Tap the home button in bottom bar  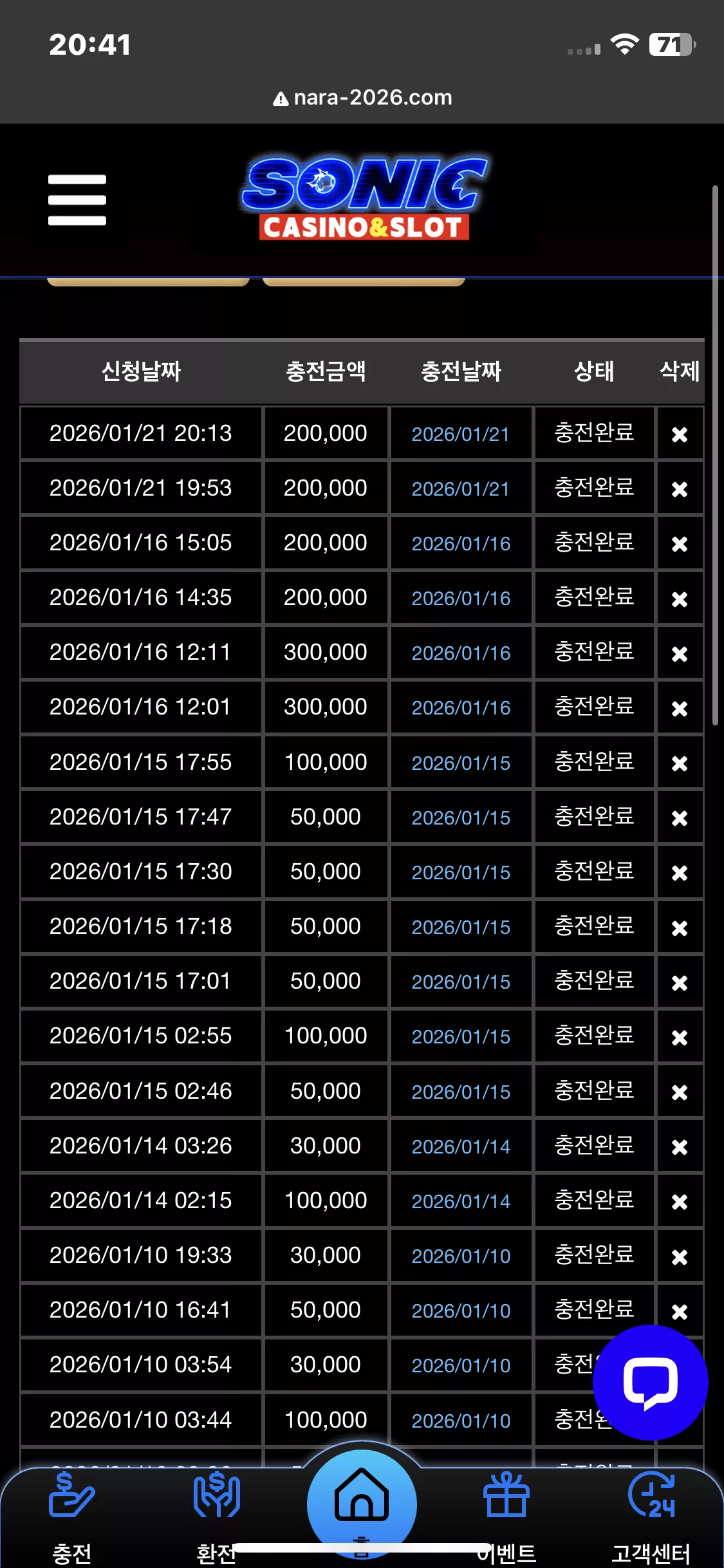click(x=362, y=1504)
